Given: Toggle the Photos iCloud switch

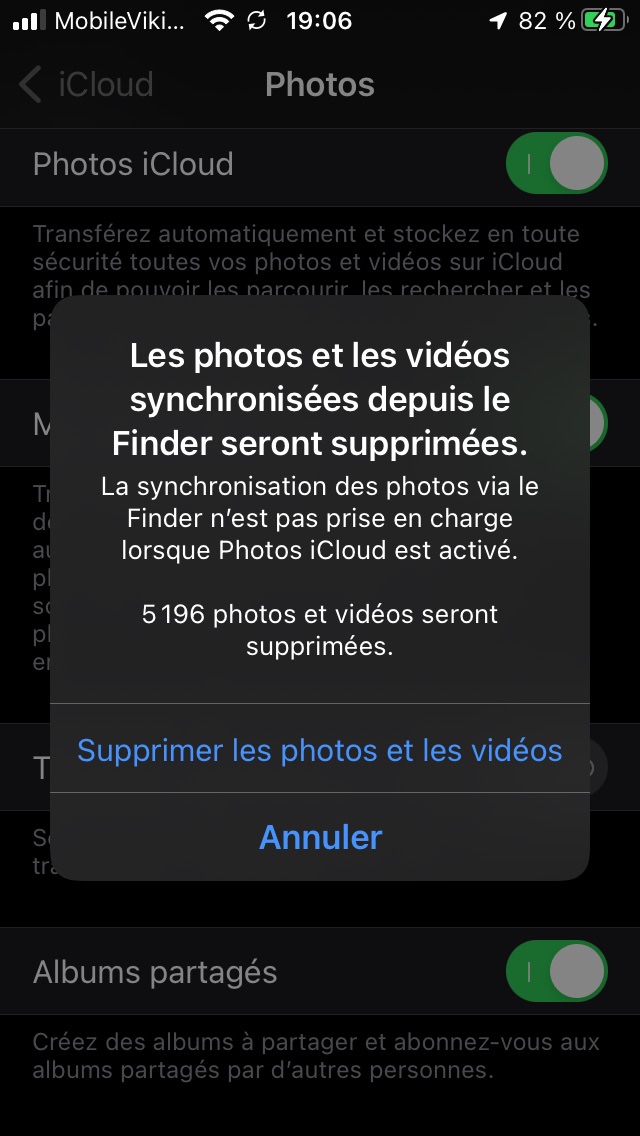Looking at the screenshot, I should [x=557, y=164].
